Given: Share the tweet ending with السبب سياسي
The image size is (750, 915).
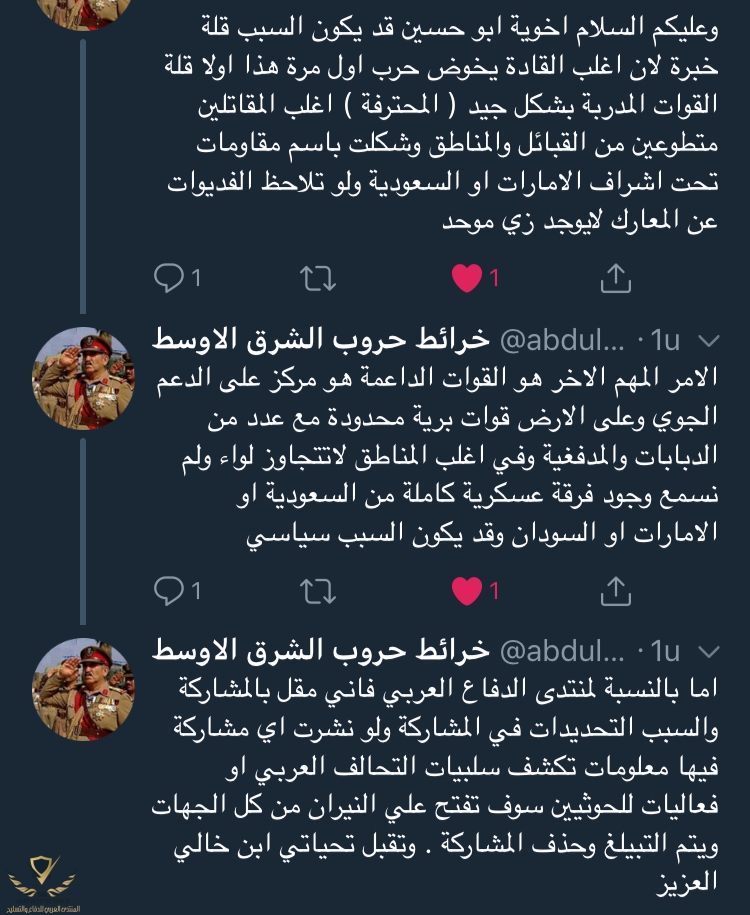Looking at the screenshot, I should [x=617, y=591].
